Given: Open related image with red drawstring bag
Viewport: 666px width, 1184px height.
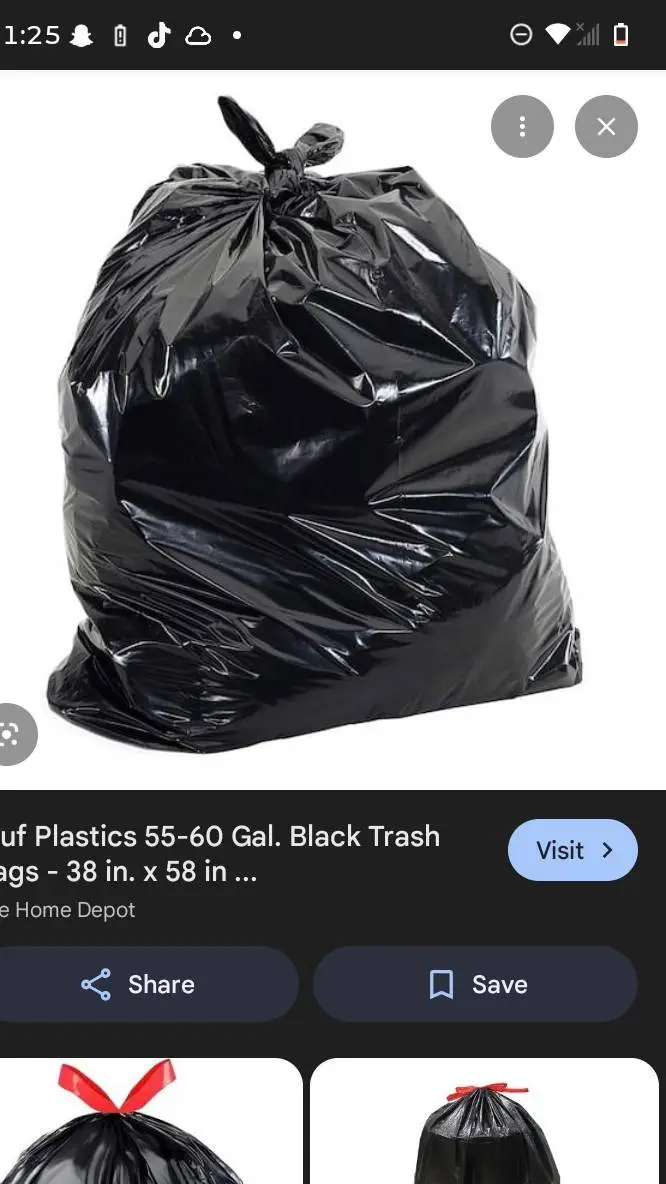Looking at the screenshot, I should pyautogui.click(x=486, y=1125).
